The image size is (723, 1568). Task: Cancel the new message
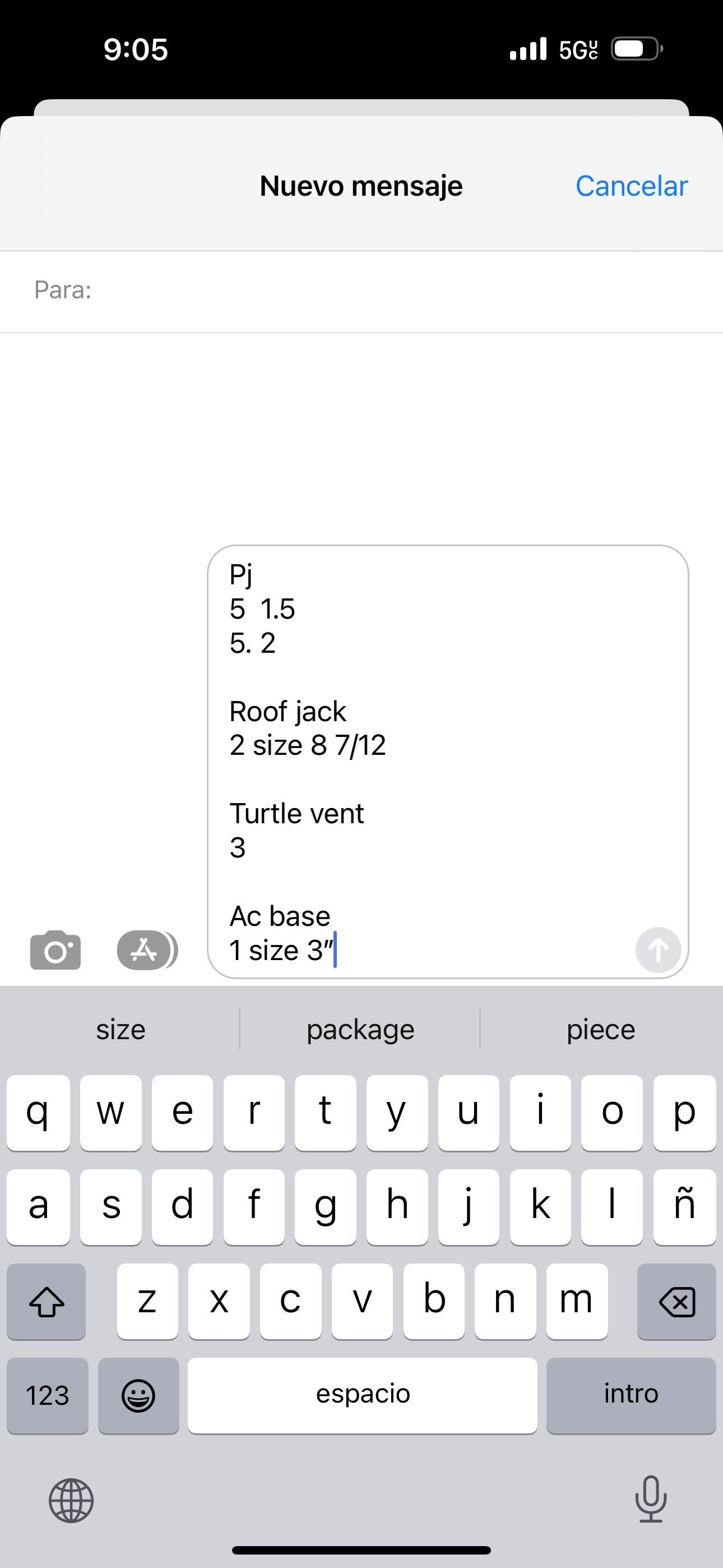tap(631, 186)
